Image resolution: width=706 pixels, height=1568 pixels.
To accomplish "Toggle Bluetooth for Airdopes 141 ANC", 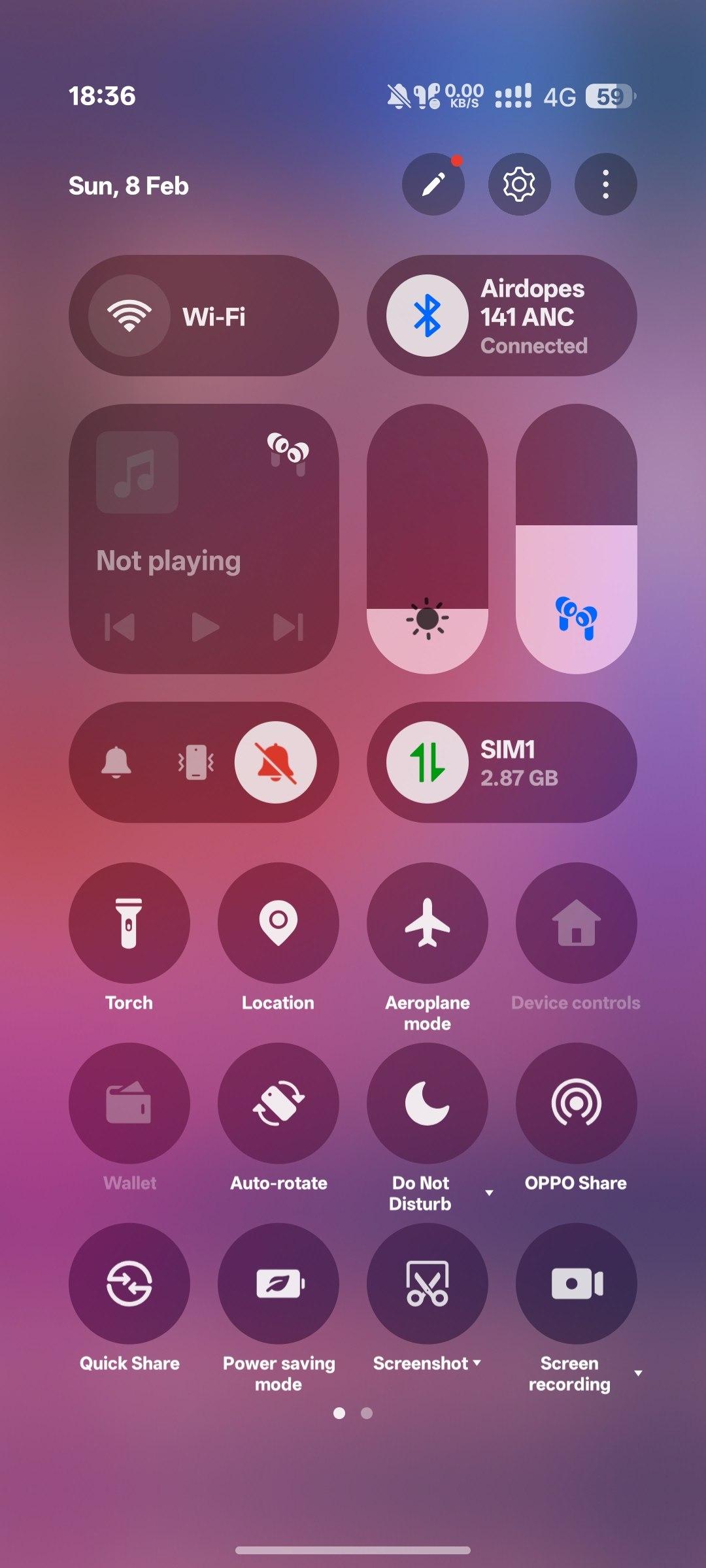I will click(427, 316).
